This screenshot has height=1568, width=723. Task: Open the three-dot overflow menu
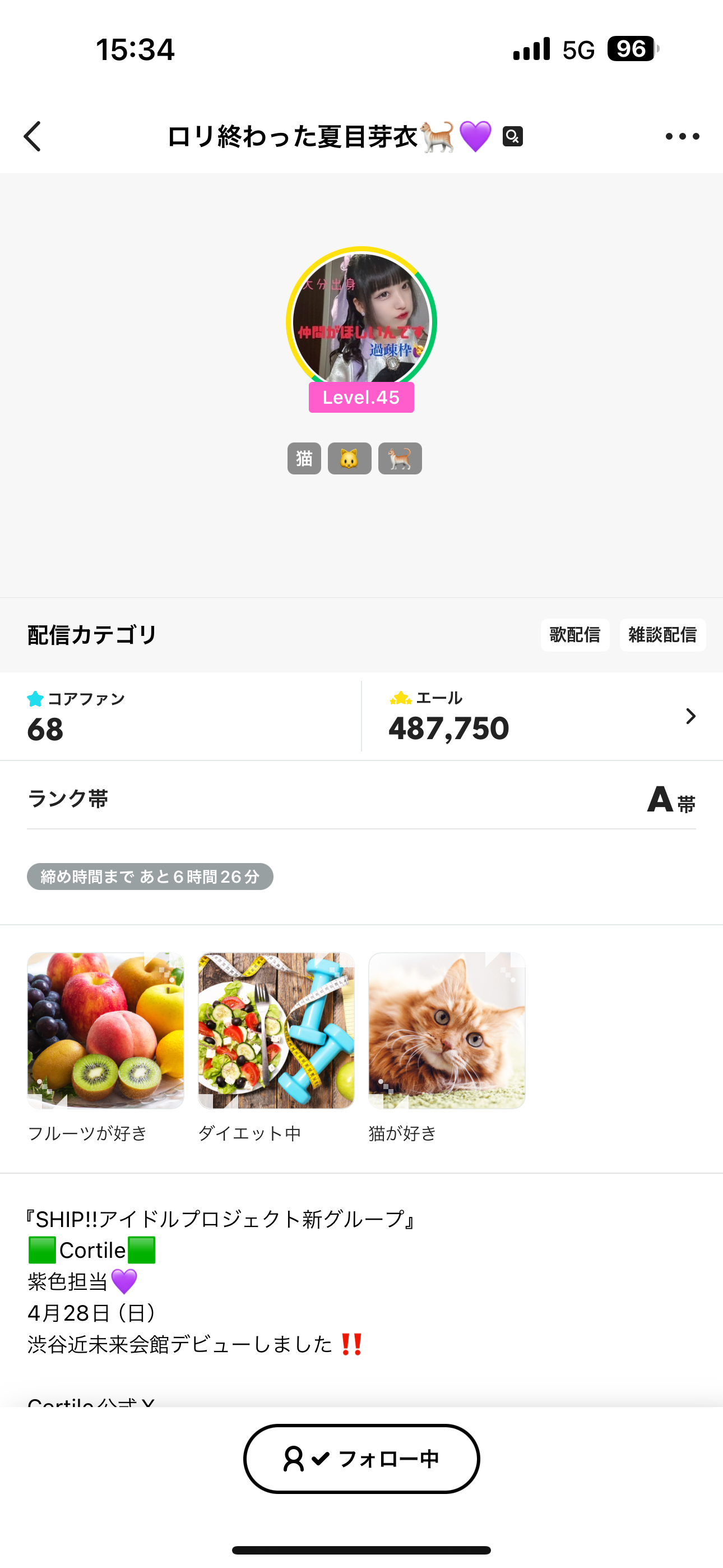pos(682,136)
